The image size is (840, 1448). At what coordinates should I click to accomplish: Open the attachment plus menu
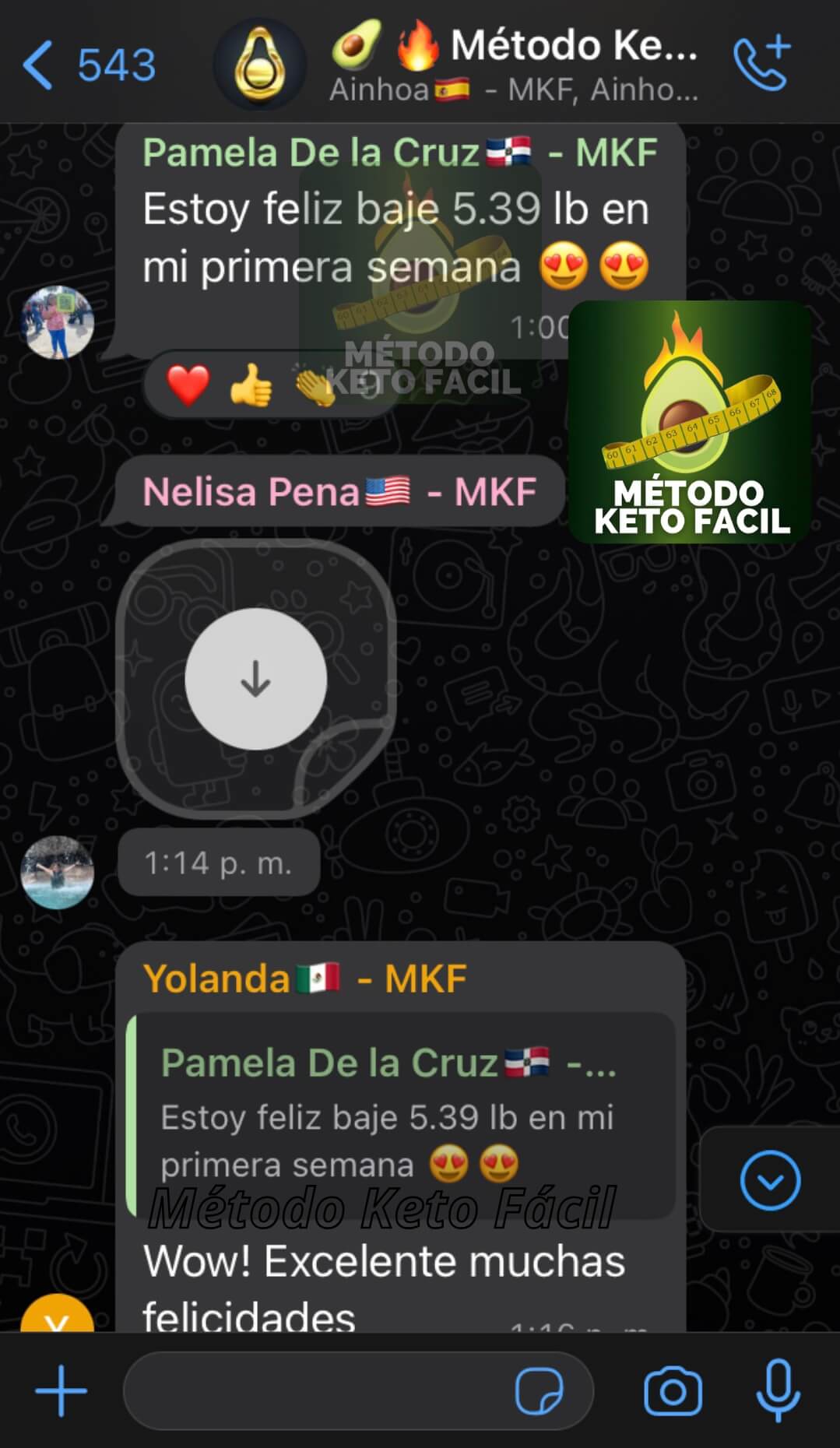point(61,1390)
